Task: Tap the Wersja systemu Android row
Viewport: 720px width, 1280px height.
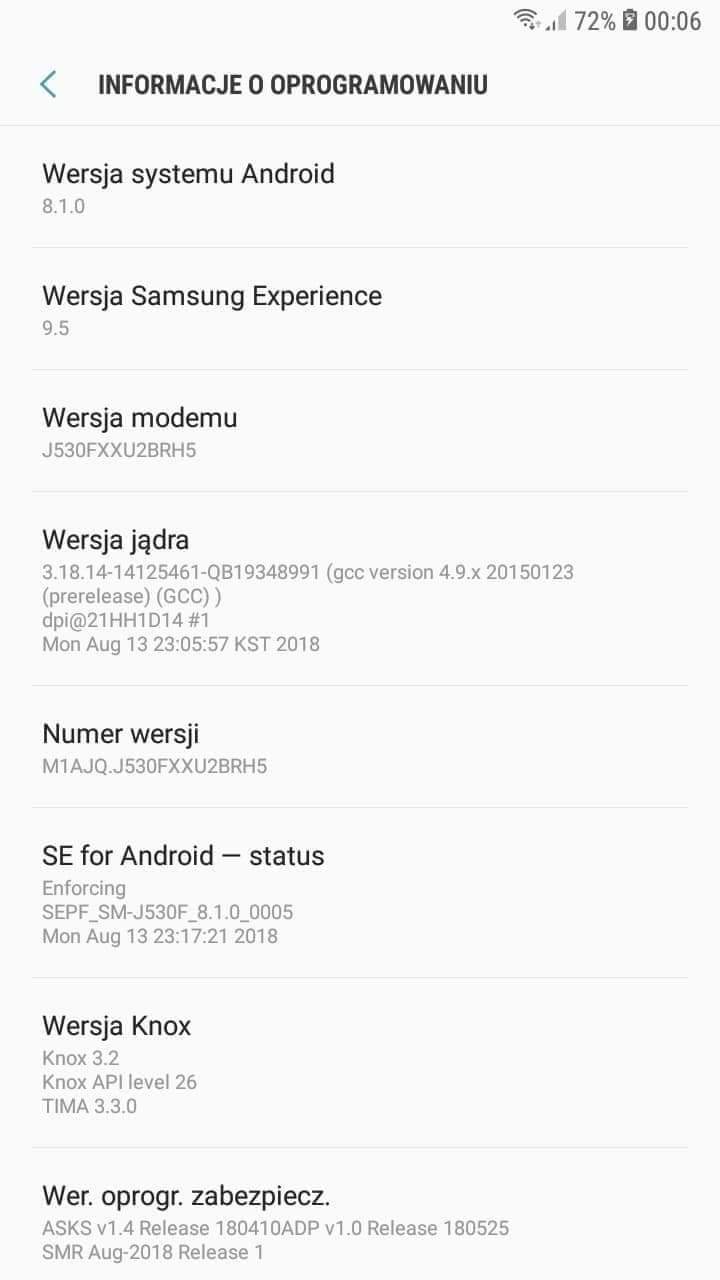Action: coord(360,187)
